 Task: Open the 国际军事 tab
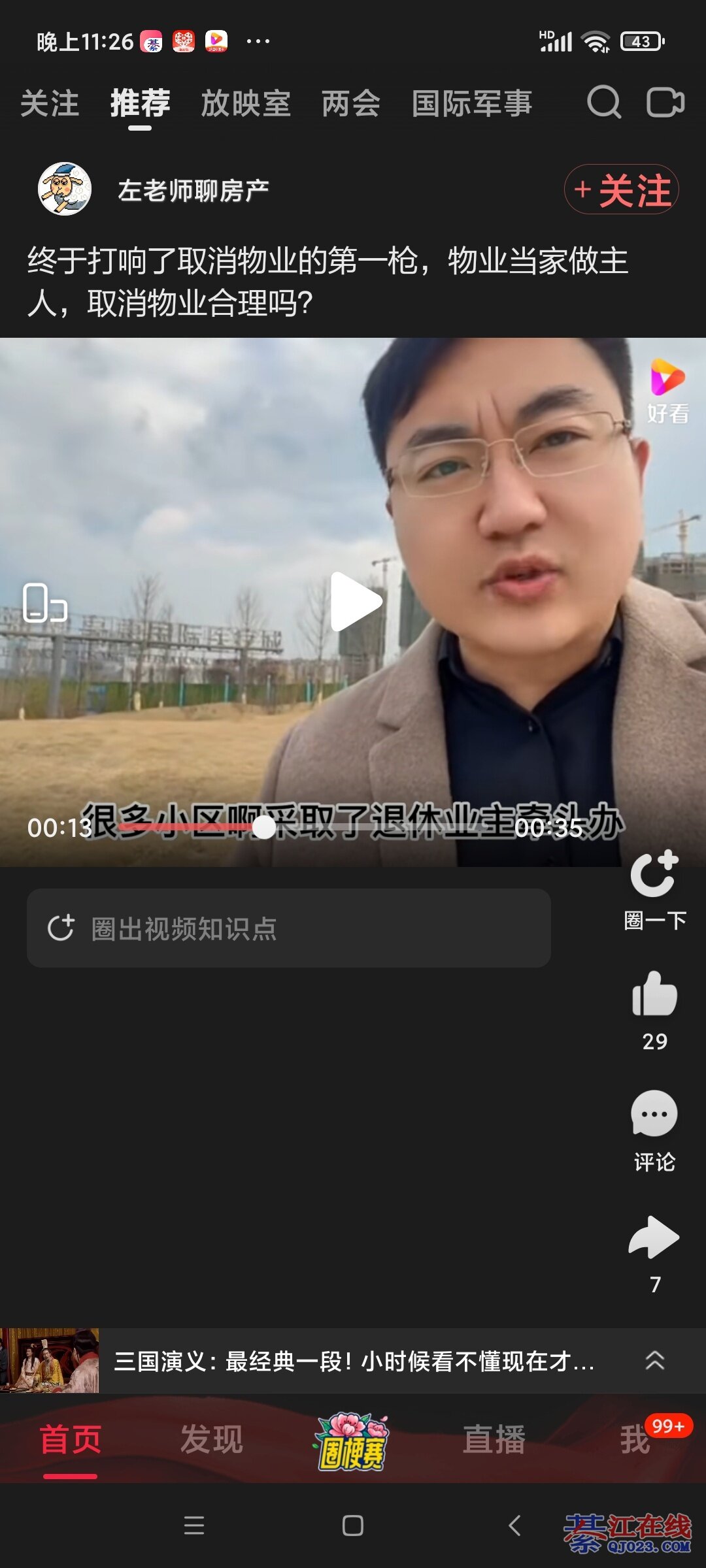coord(472,104)
